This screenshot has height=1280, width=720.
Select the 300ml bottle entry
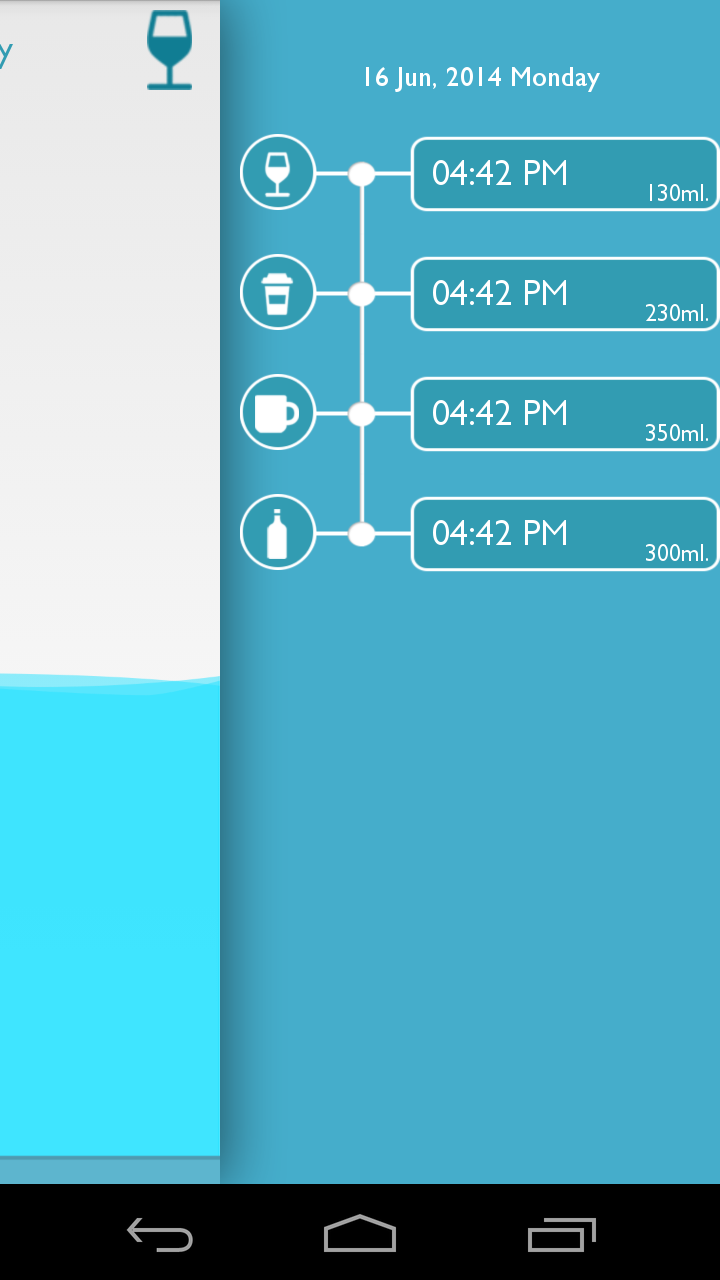pos(565,534)
